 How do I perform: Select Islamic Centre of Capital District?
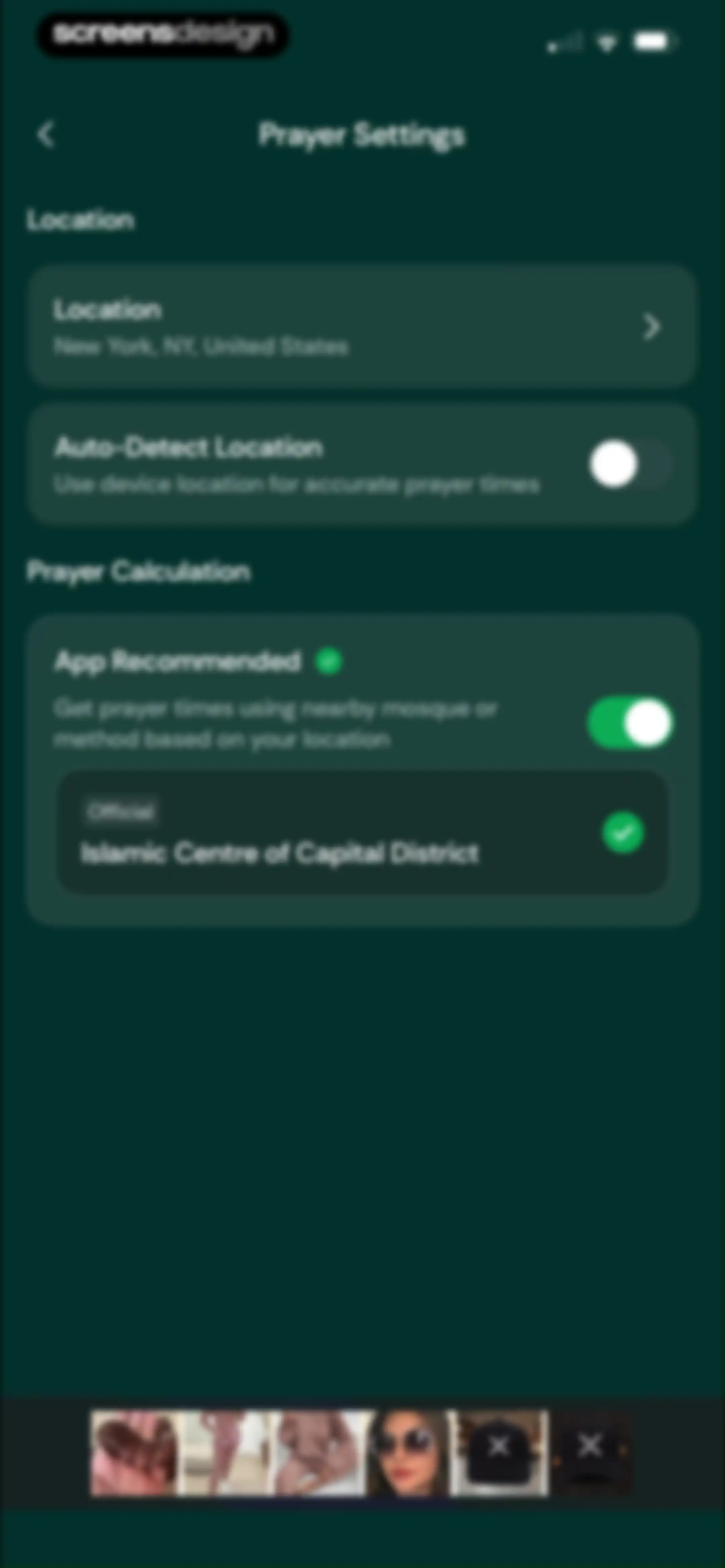[x=363, y=832]
